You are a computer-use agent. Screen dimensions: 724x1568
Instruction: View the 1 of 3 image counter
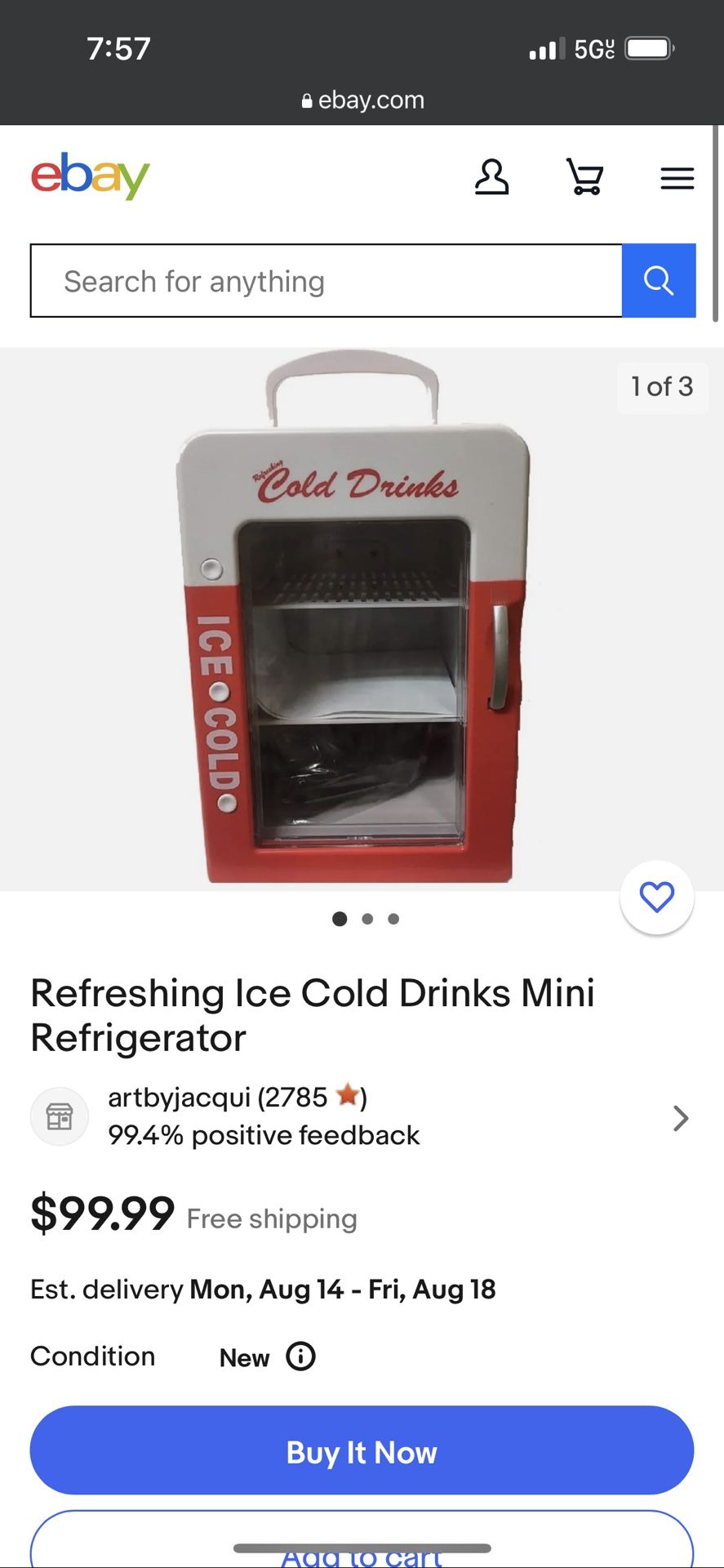pyautogui.click(x=661, y=386)
